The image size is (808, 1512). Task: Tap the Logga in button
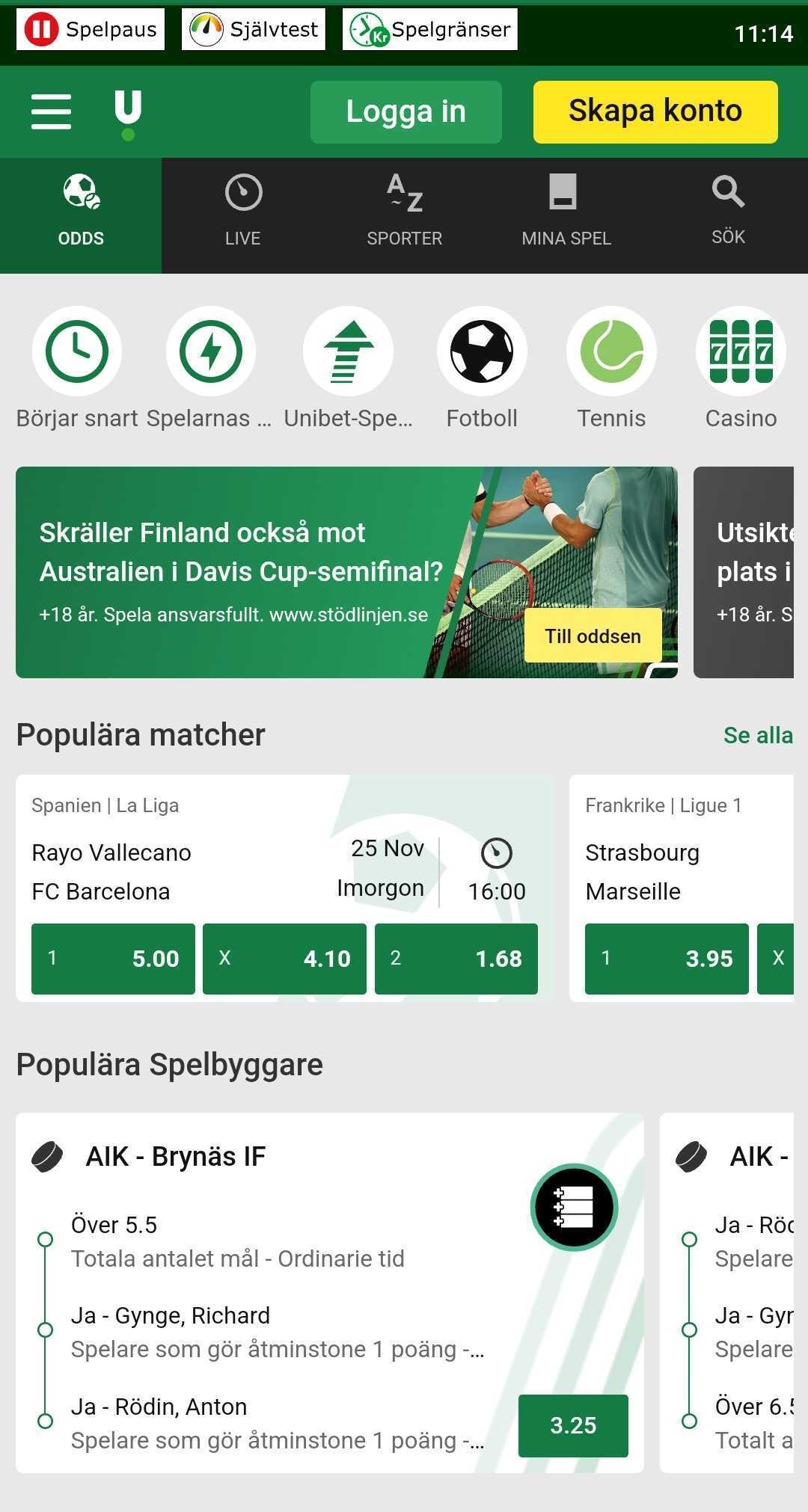click(x=405, y=111)
